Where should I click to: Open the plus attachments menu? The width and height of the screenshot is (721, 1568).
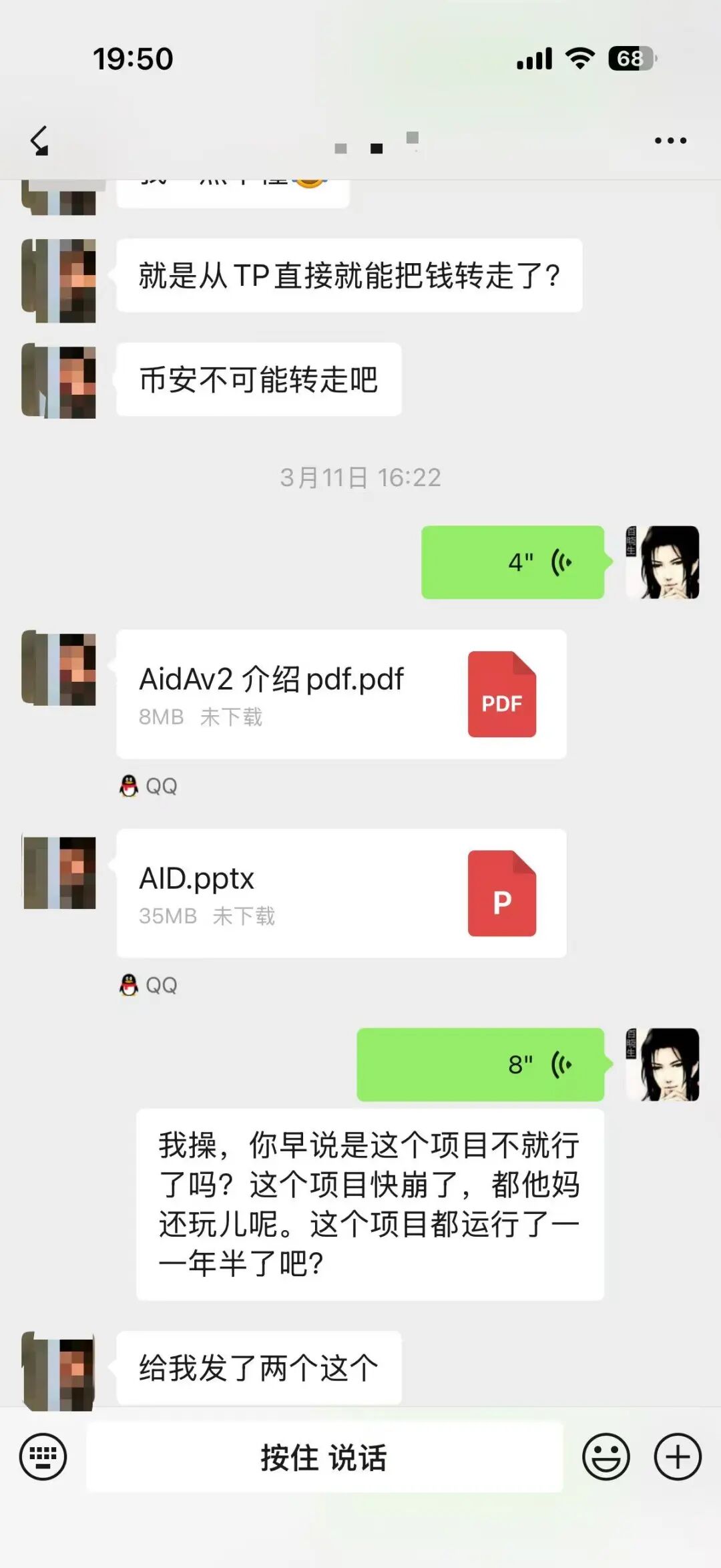(677, 1456)
